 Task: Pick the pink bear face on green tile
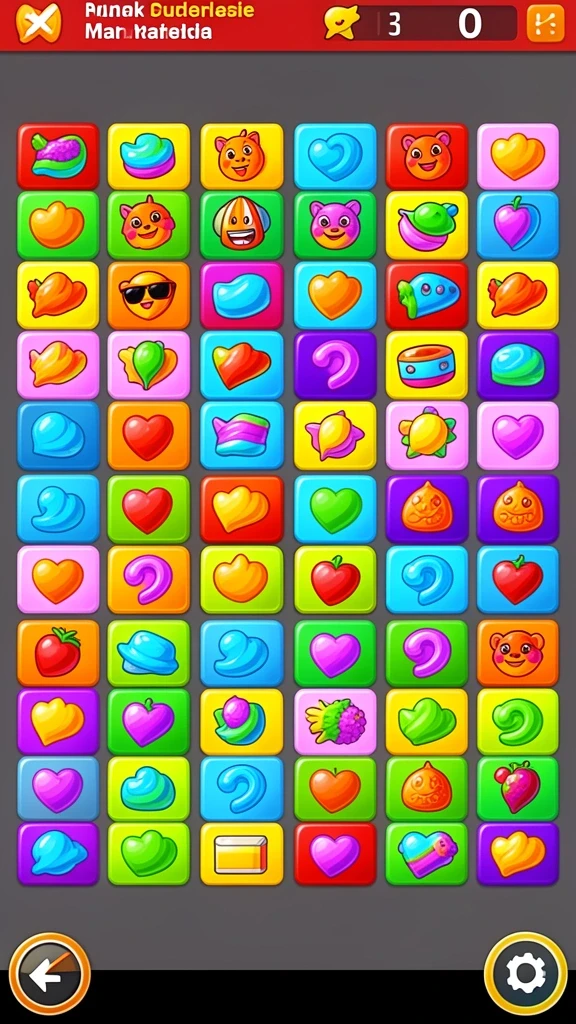tap(335, 225)
